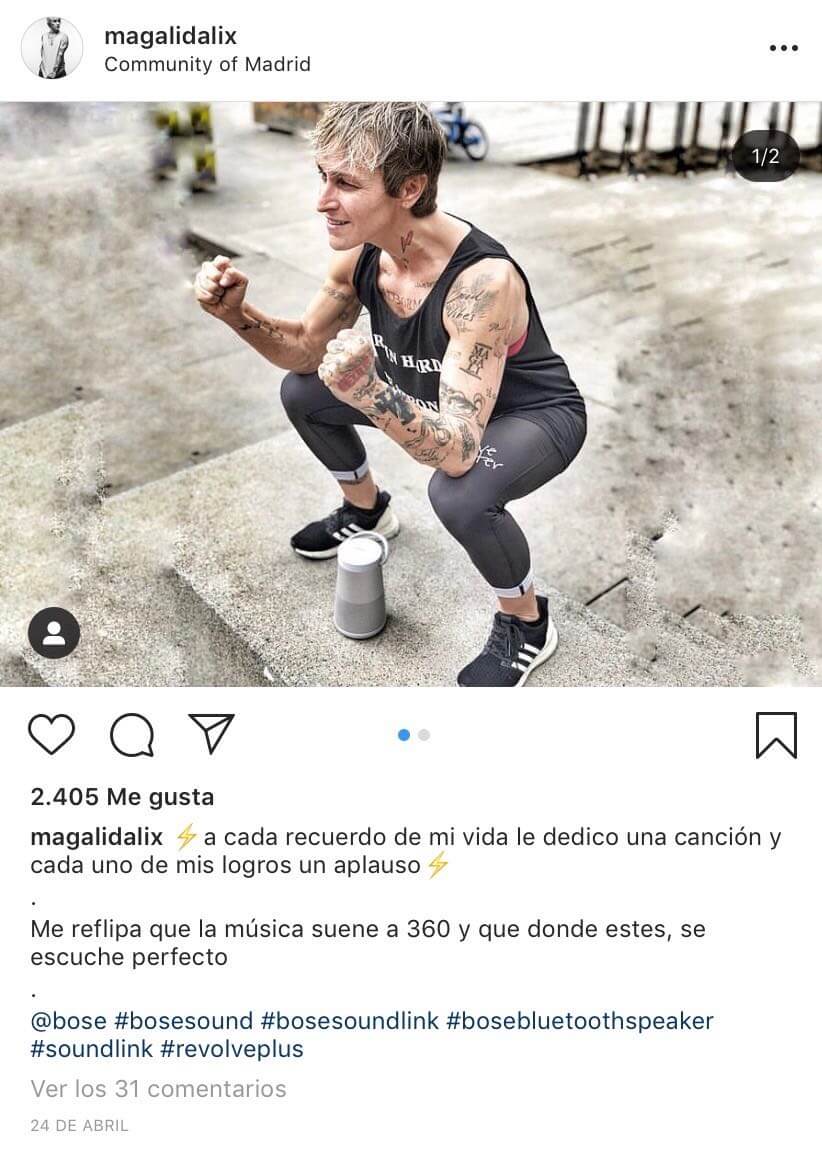
Task: Share post via paper plane icon
Action: coord(211,733)
